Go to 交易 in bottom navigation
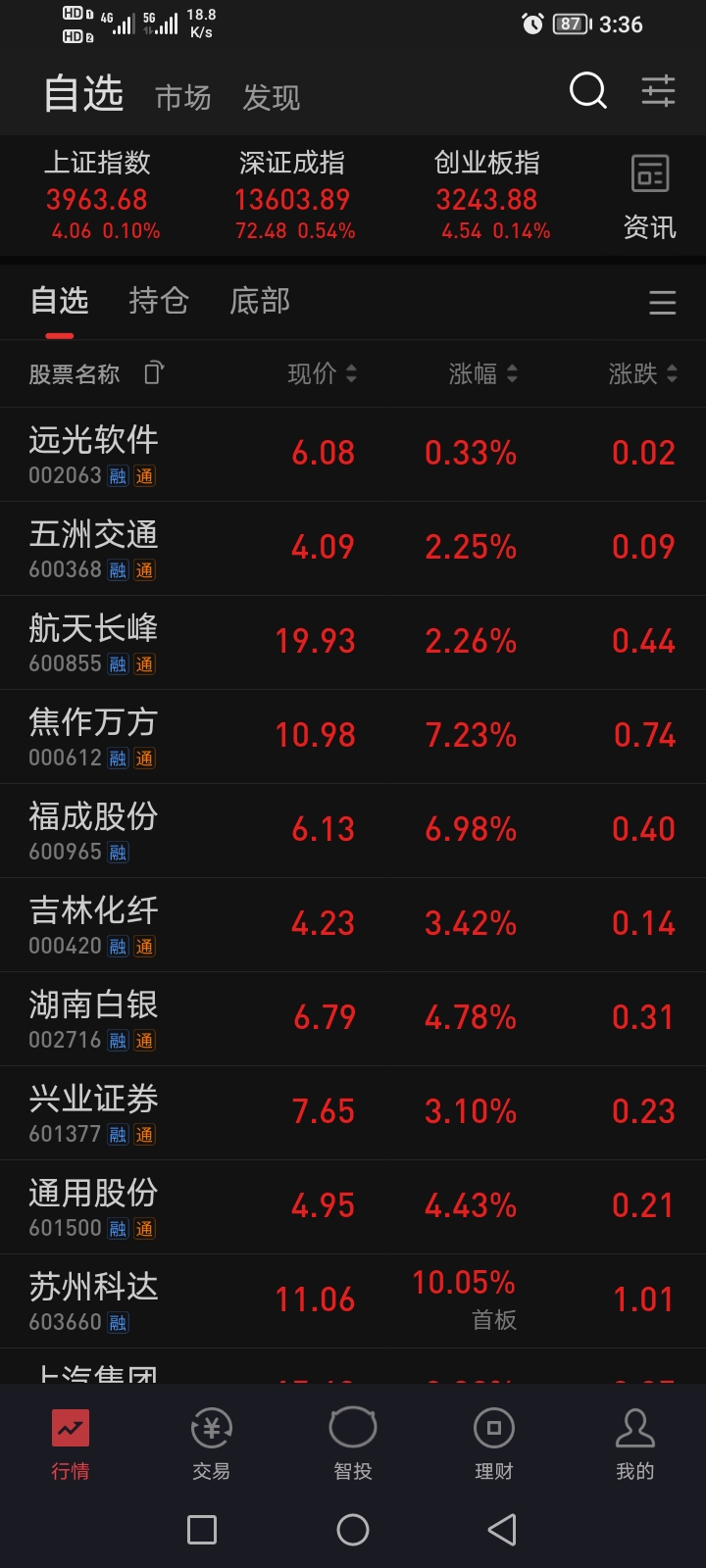The height and width of the screenshot is (1568, 706). point(212,1443)
